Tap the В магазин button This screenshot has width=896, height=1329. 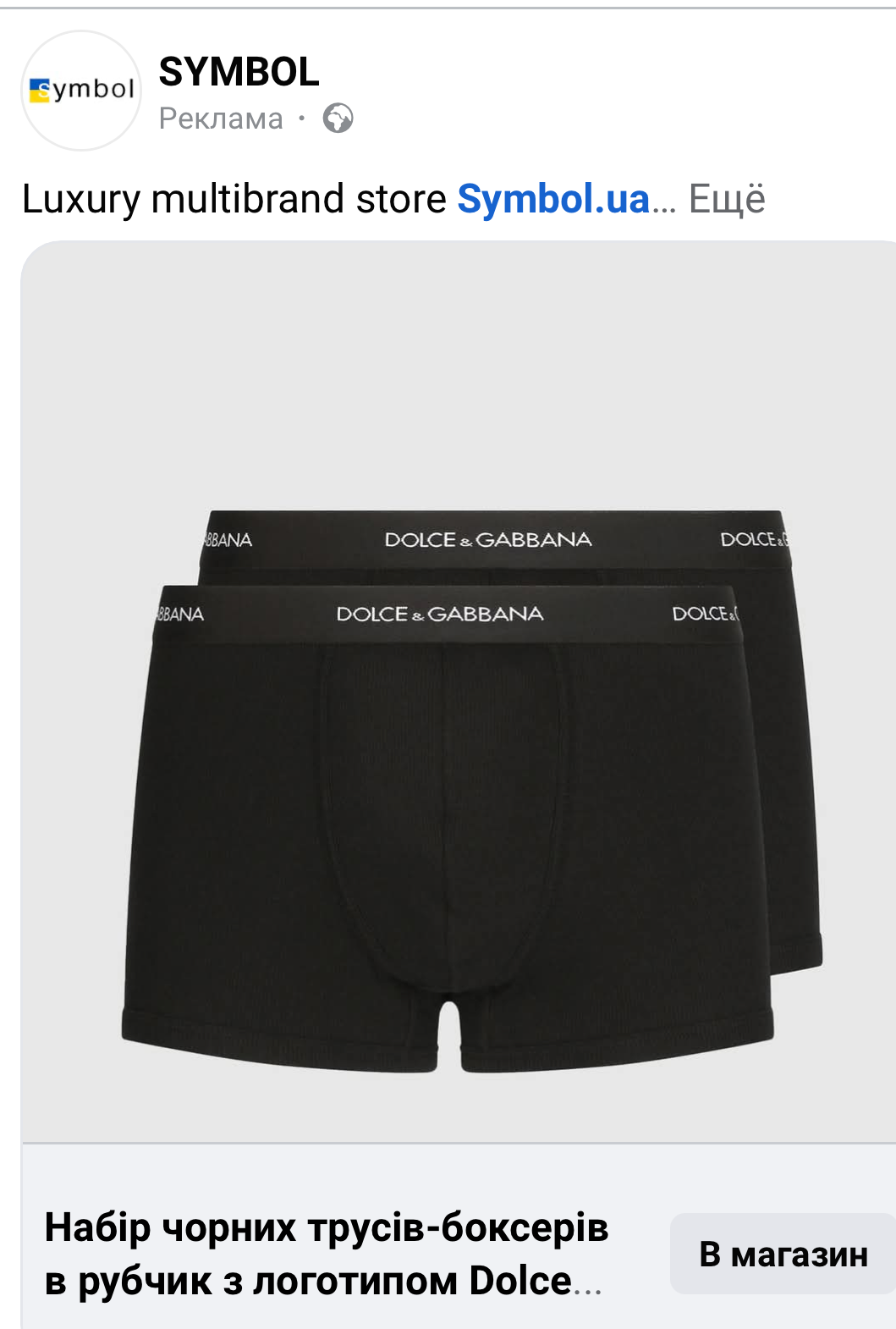coord(783,1254)
